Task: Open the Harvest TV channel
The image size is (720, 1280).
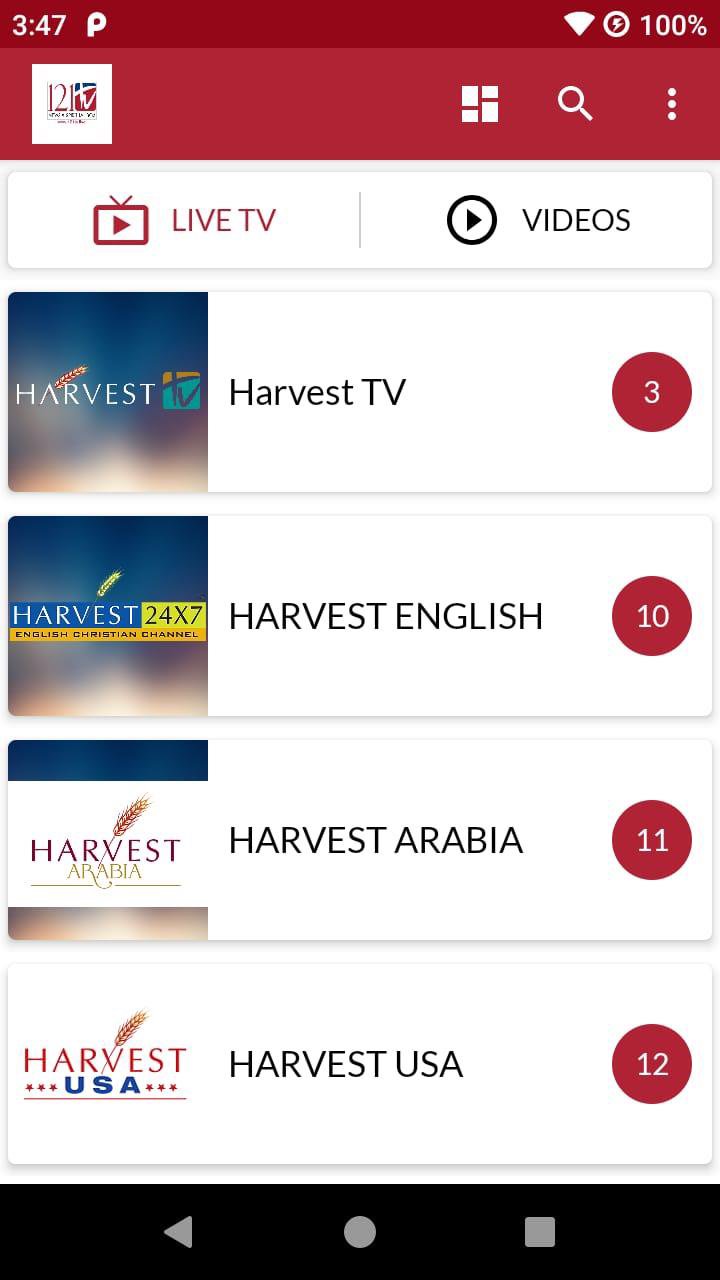Action: point(360,392)
